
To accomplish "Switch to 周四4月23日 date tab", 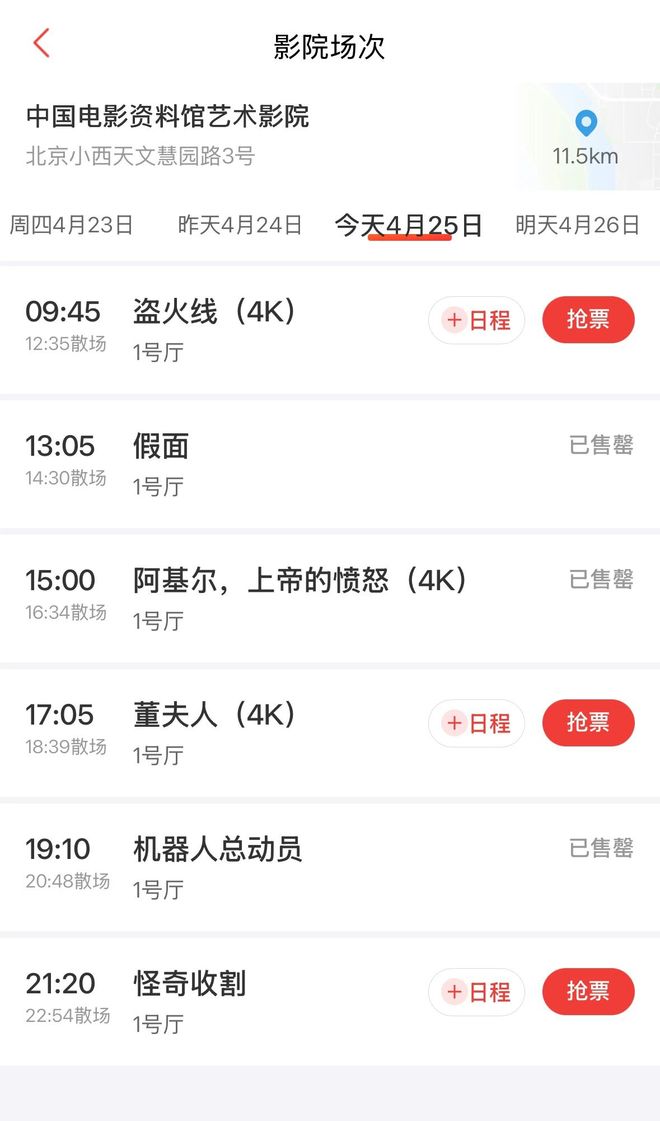I will coord(71,225).
